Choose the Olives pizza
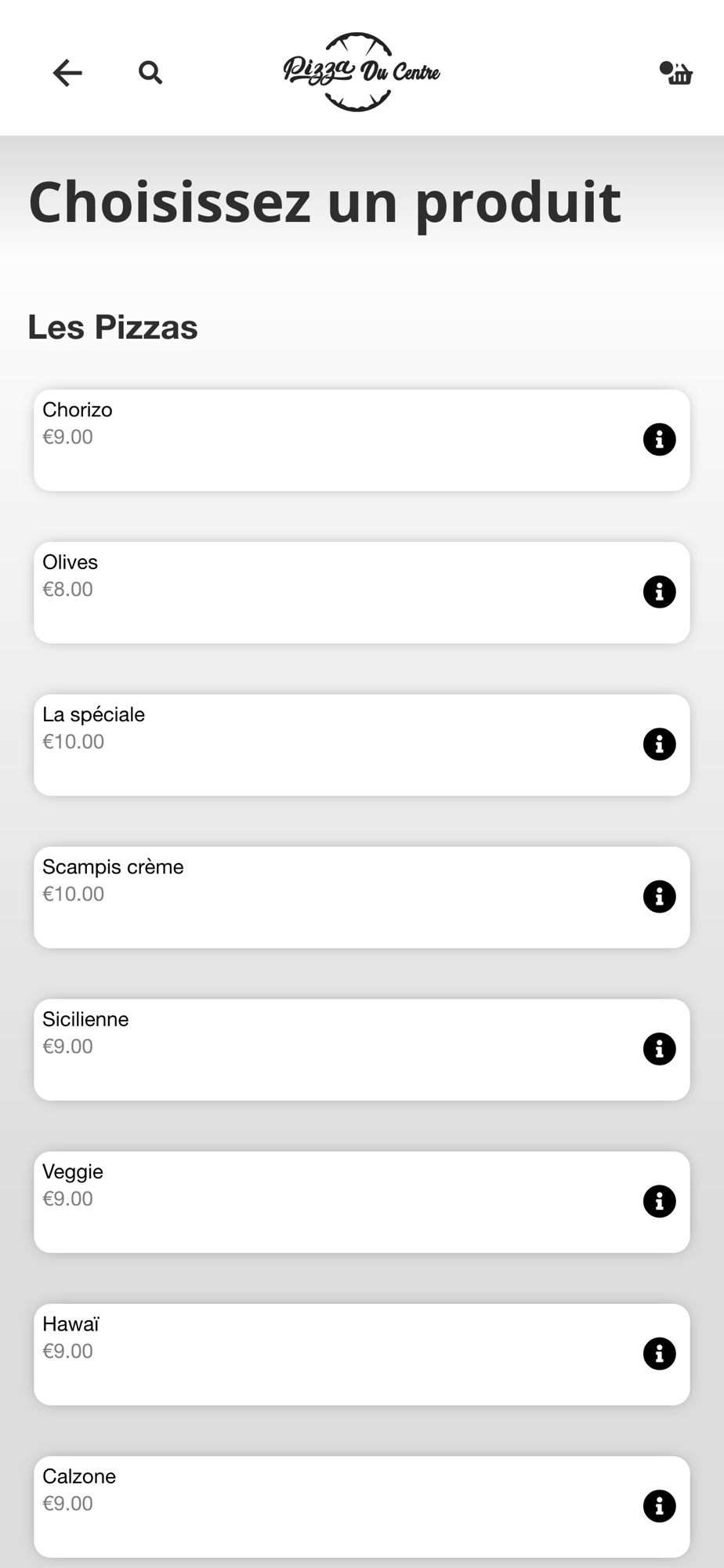The height and width of the screenshot is (1568, 724). tap(362, 593)
